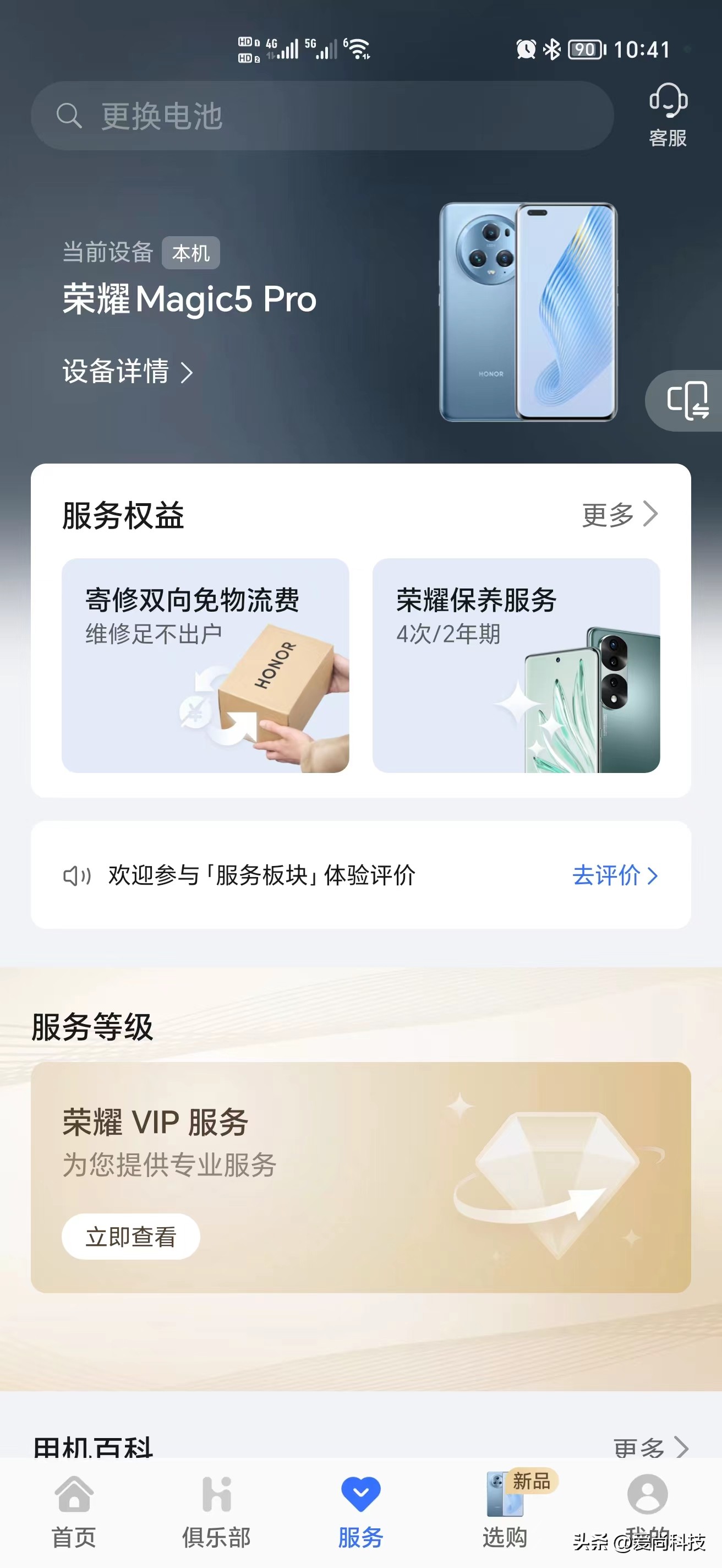Tap the 立即查看 button for VIP service

click(131, 1236)
